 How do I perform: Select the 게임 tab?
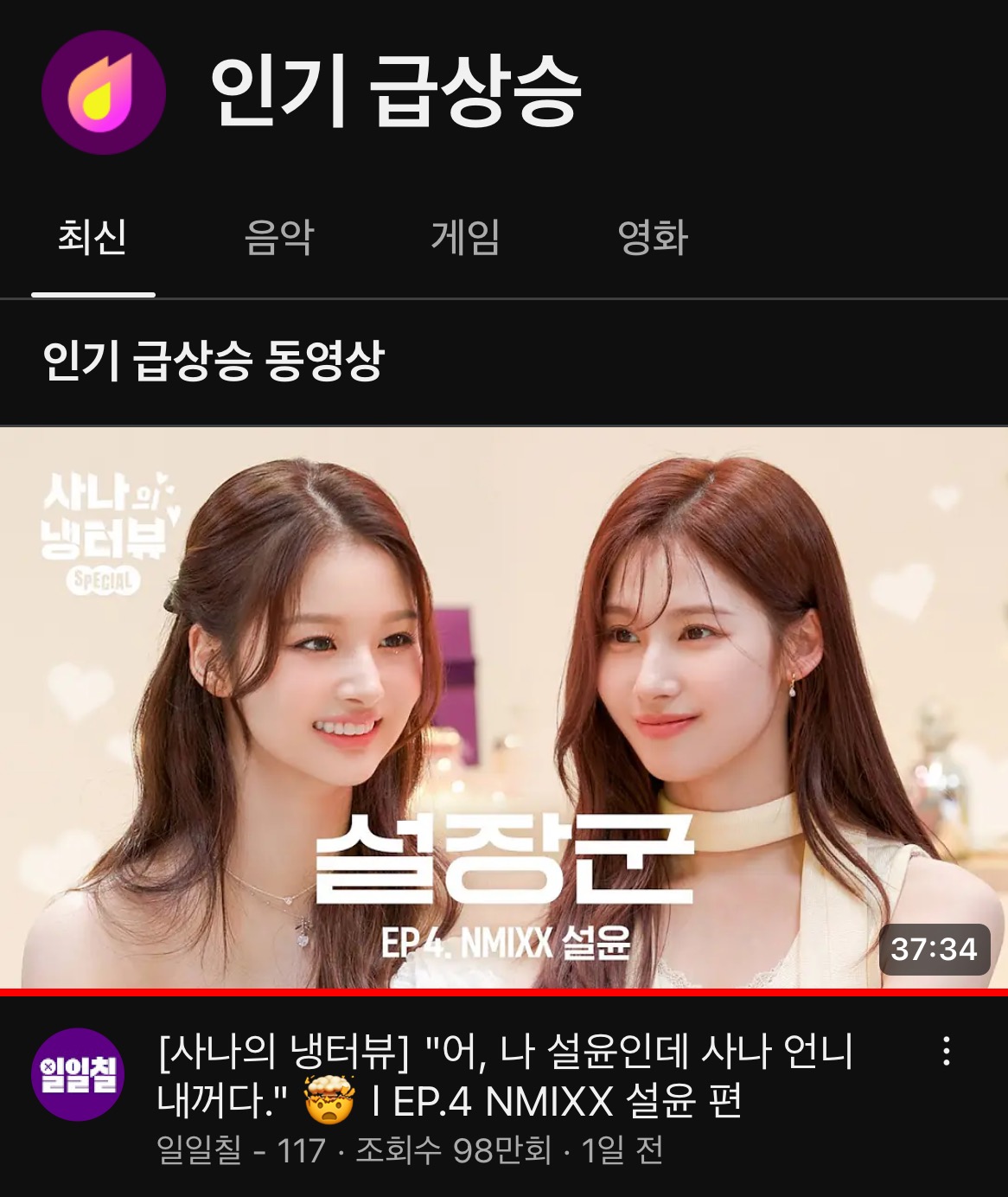[466, 237]
